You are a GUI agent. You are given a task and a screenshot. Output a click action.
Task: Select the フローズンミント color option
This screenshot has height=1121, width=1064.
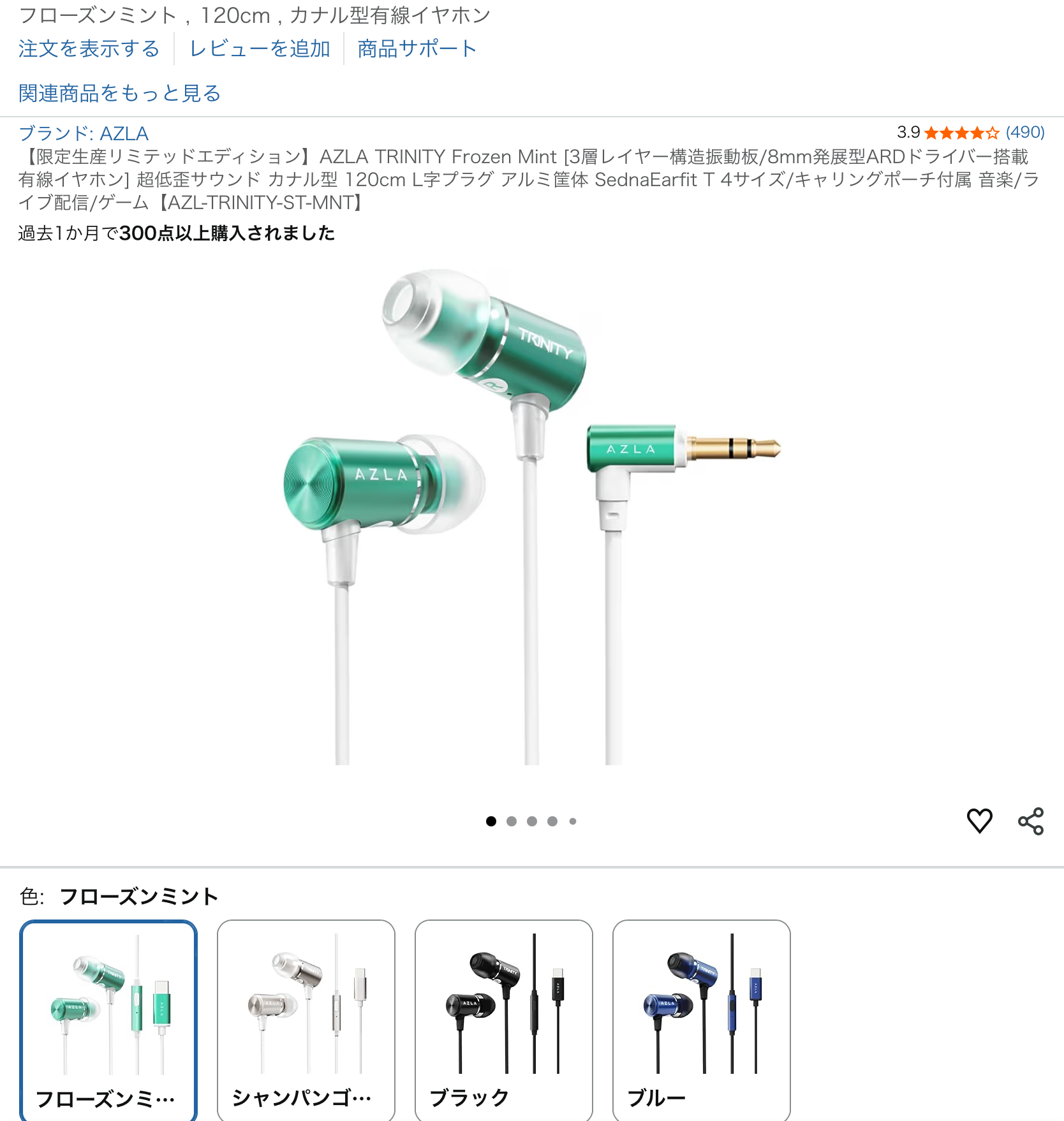click(x=108, y=1020)
